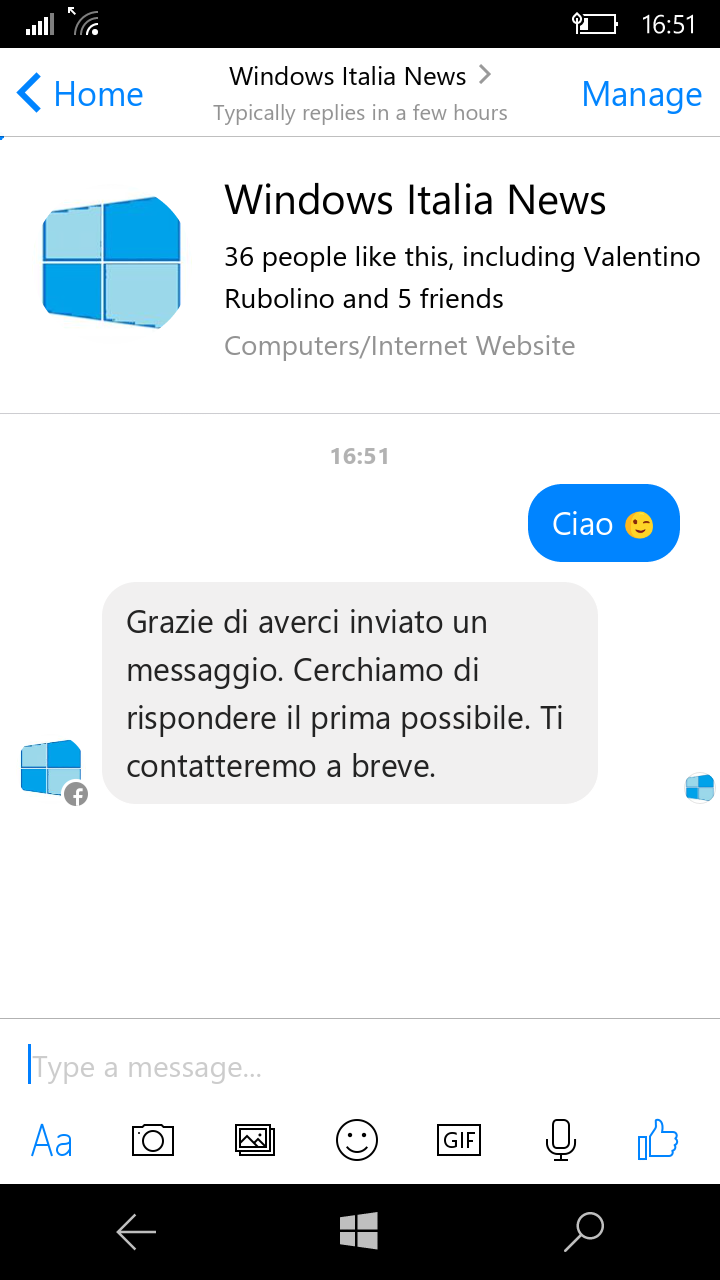Tap the Windows start button

pos(359,1231)
